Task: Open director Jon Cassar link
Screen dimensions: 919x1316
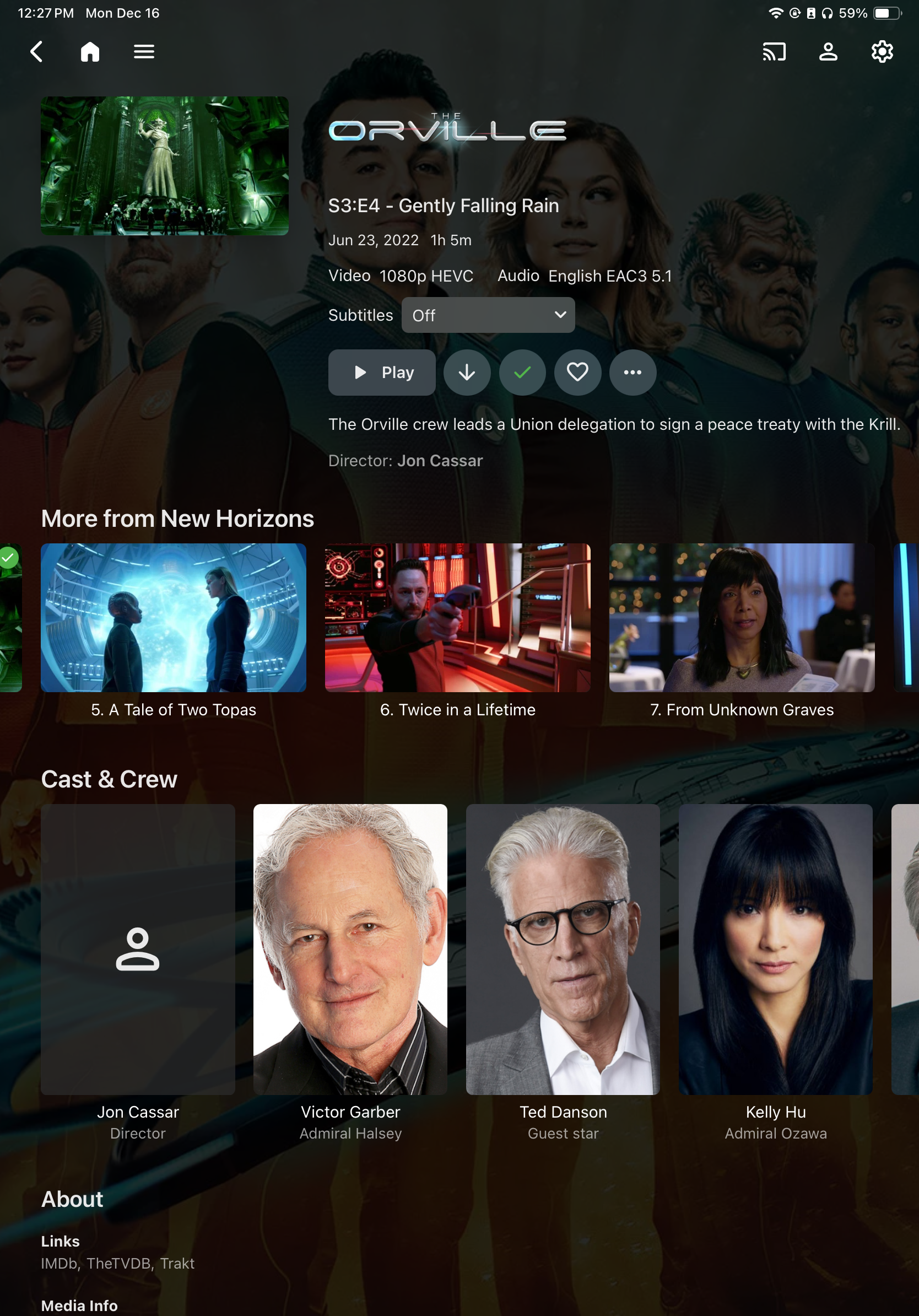Action: tap(440, 461)
